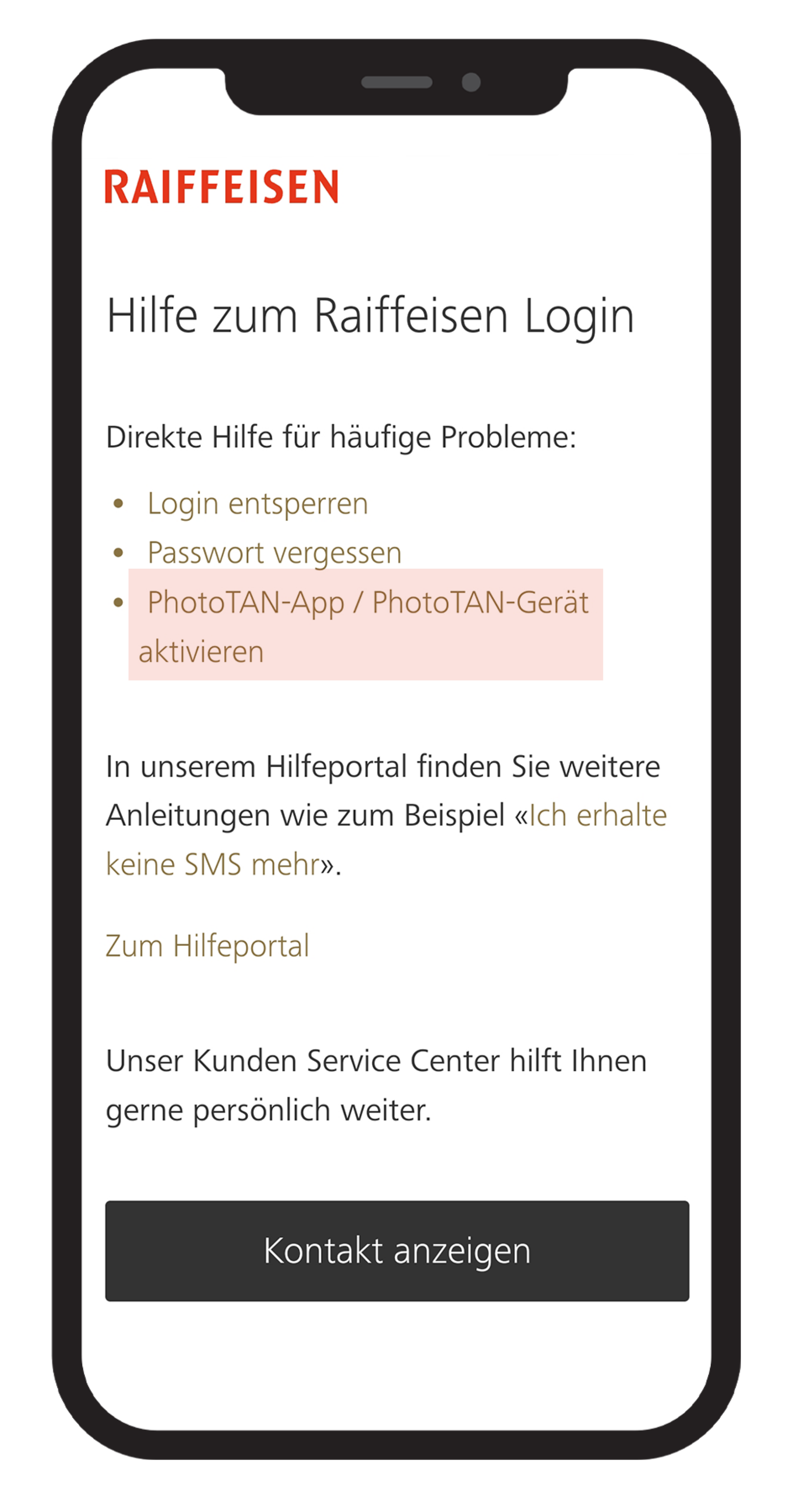The height and width of the screenshot is (1512, 793).
Task: Click the bullet next to Passwort vergessen
Action: tap(119, 553)
